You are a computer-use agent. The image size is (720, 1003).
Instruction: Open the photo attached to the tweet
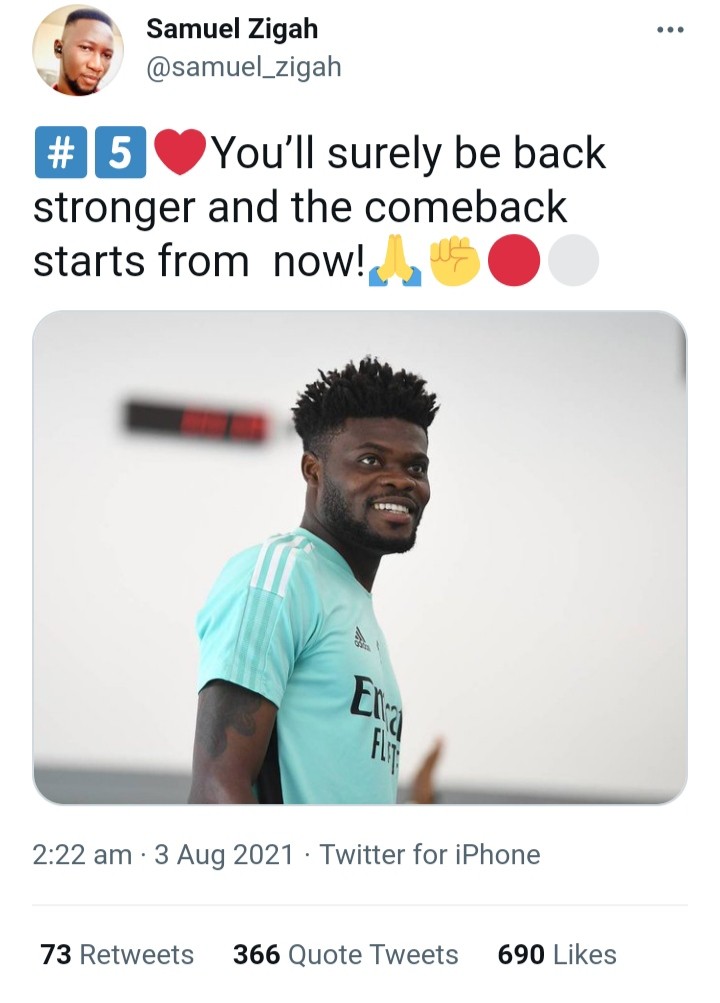[360, 557]
